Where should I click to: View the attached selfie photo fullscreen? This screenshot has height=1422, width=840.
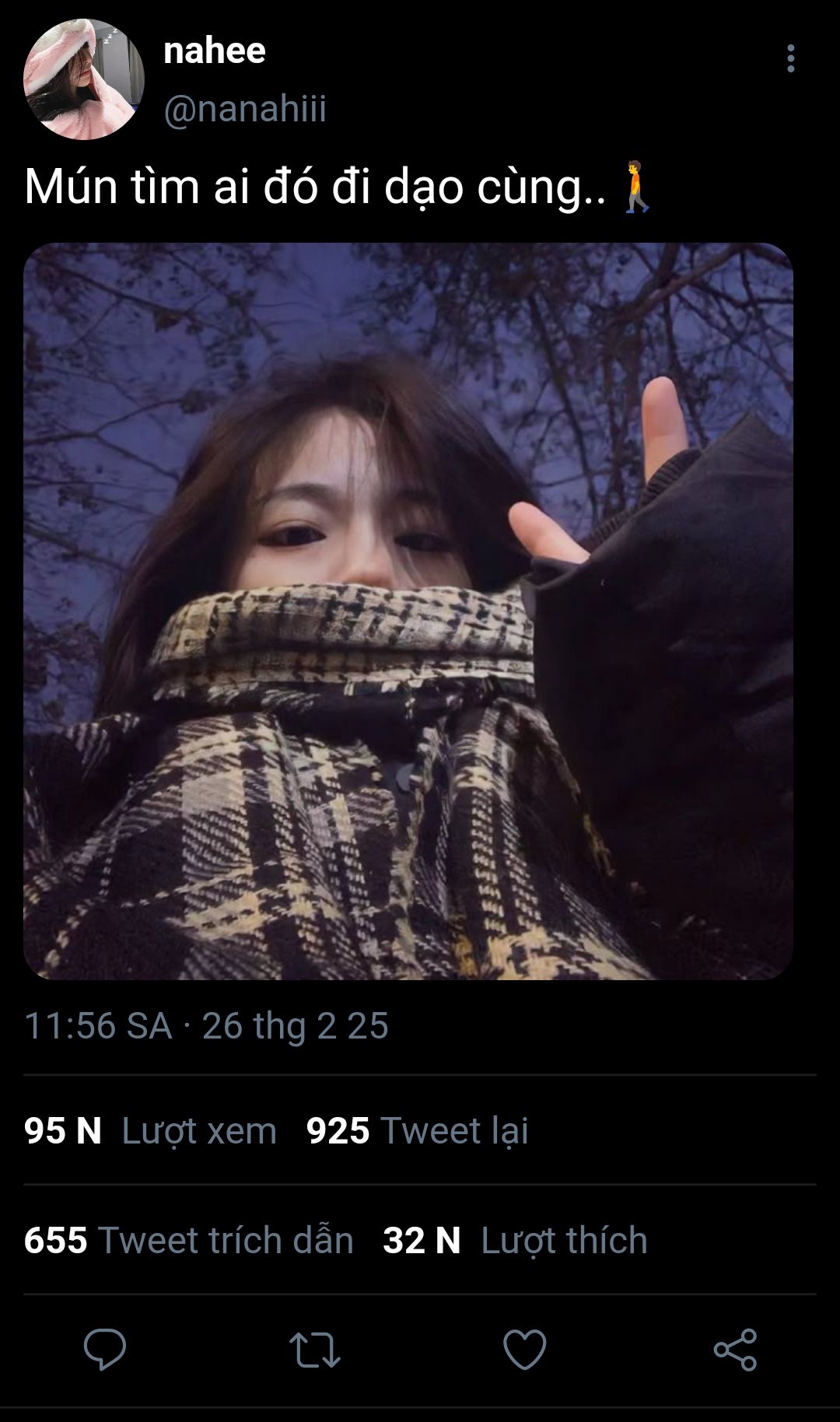coord(408,611)
